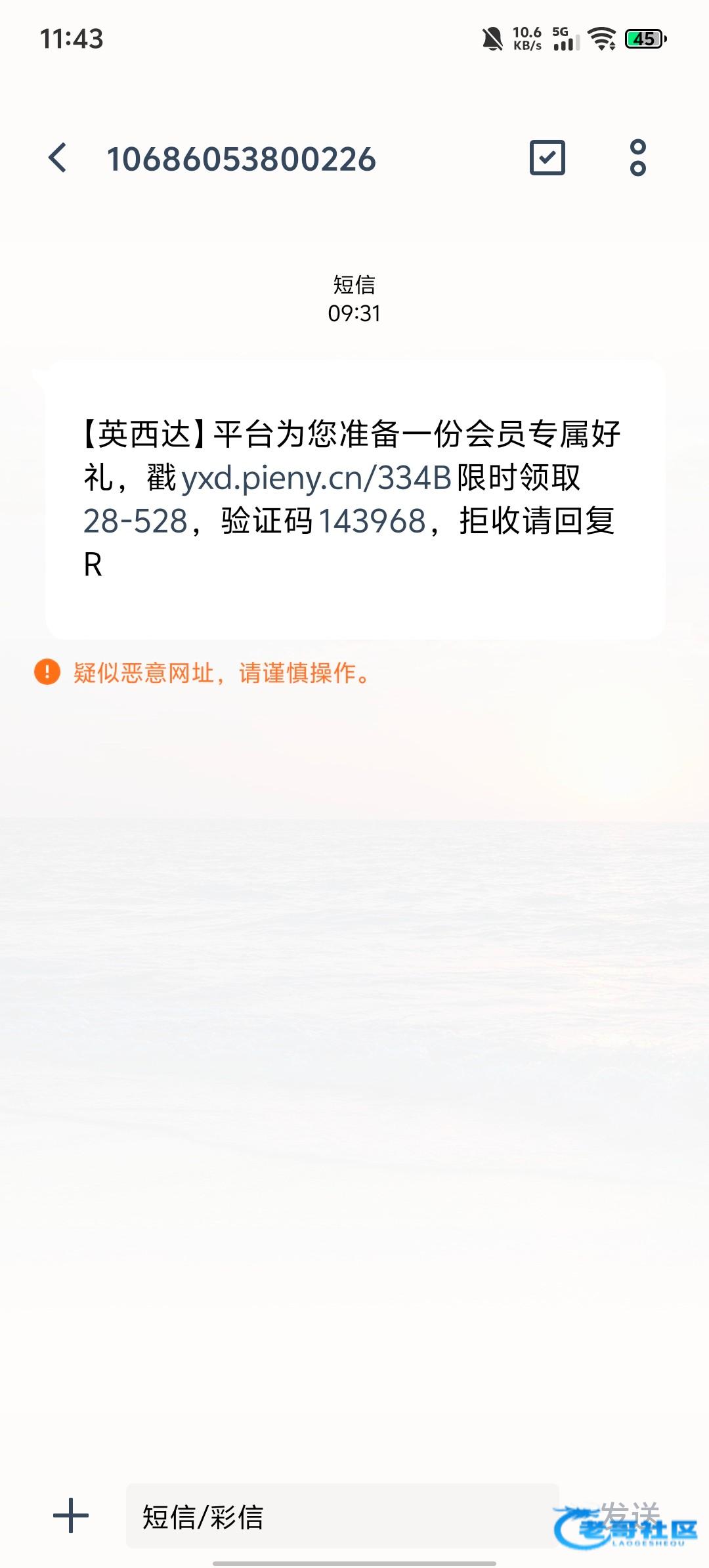Go back to the message list

[x=58, y=158]
